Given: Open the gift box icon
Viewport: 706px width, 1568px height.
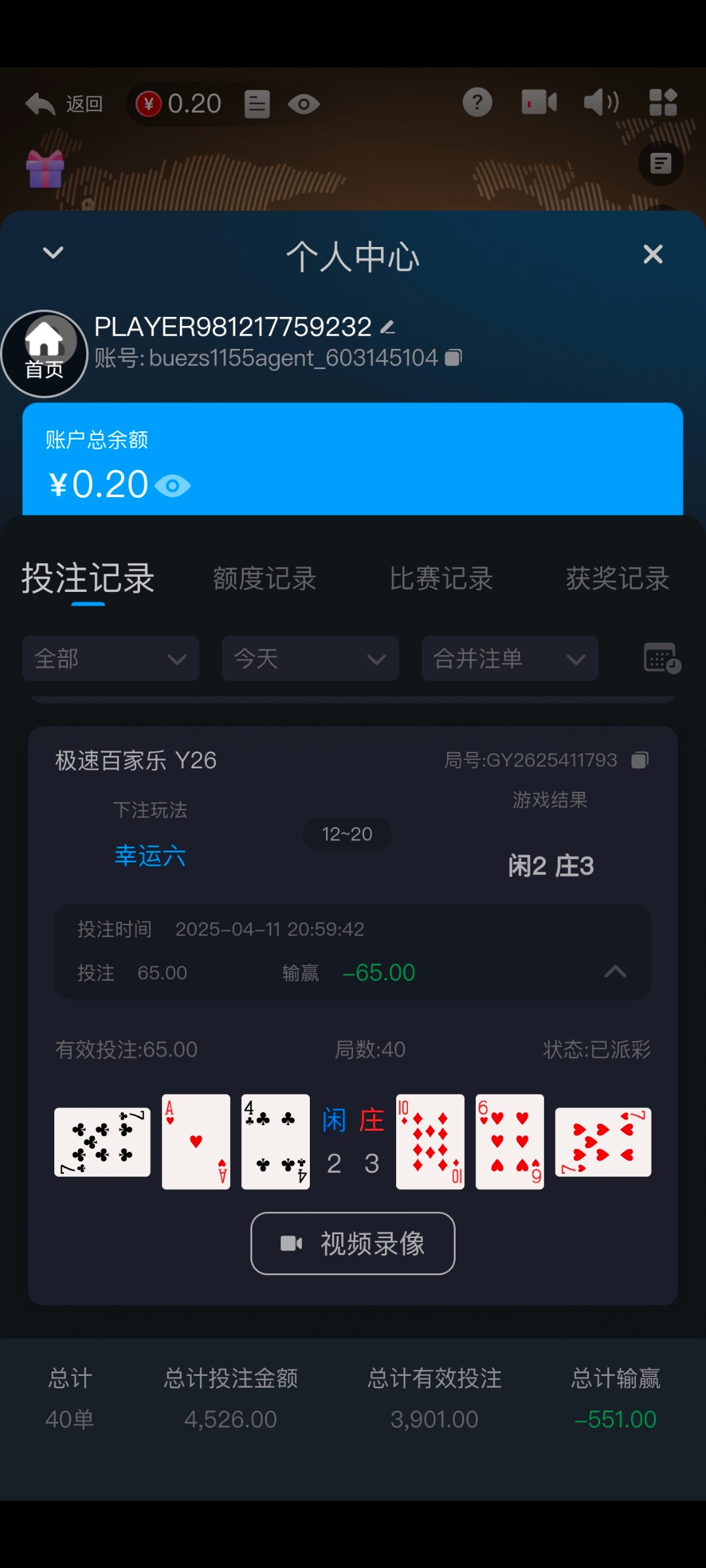Looking at the screenshot, I should [x=45, y=169].
